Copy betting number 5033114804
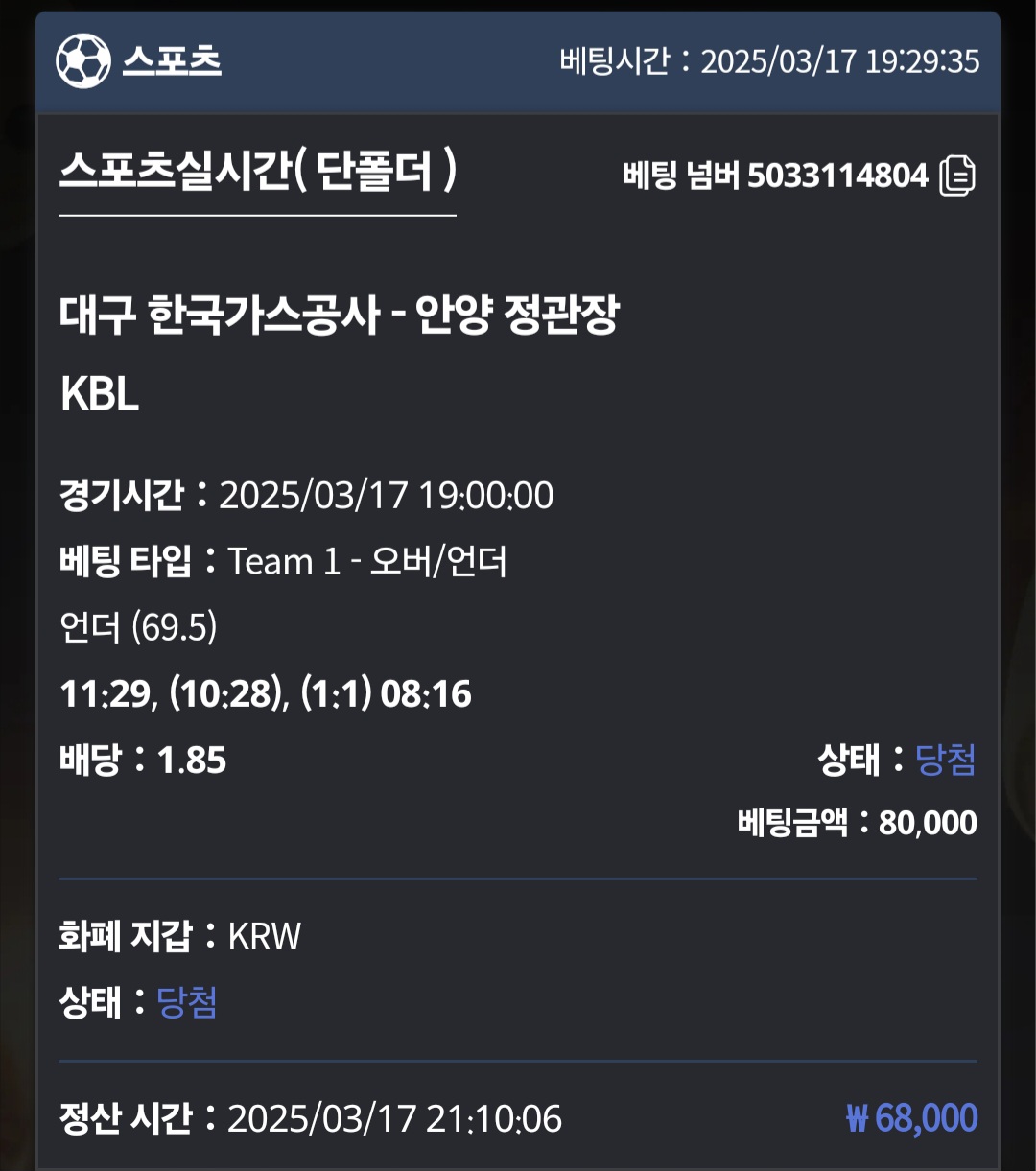The height and width of the screenshot is (1171, 1036). [x=956, y=176]
